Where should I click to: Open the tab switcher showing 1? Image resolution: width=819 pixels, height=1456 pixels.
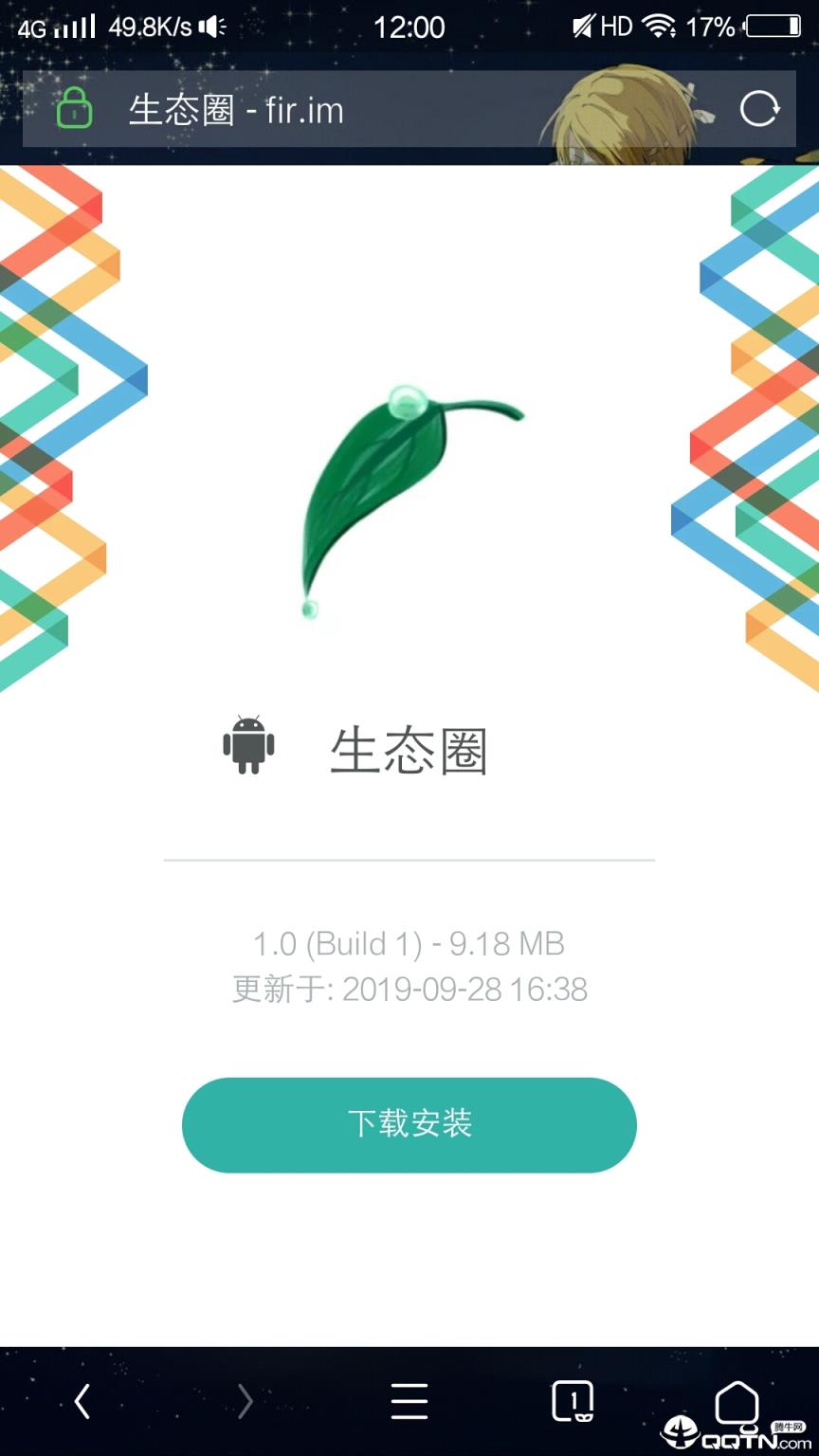pyautogui.click(x=573, y=1398)
